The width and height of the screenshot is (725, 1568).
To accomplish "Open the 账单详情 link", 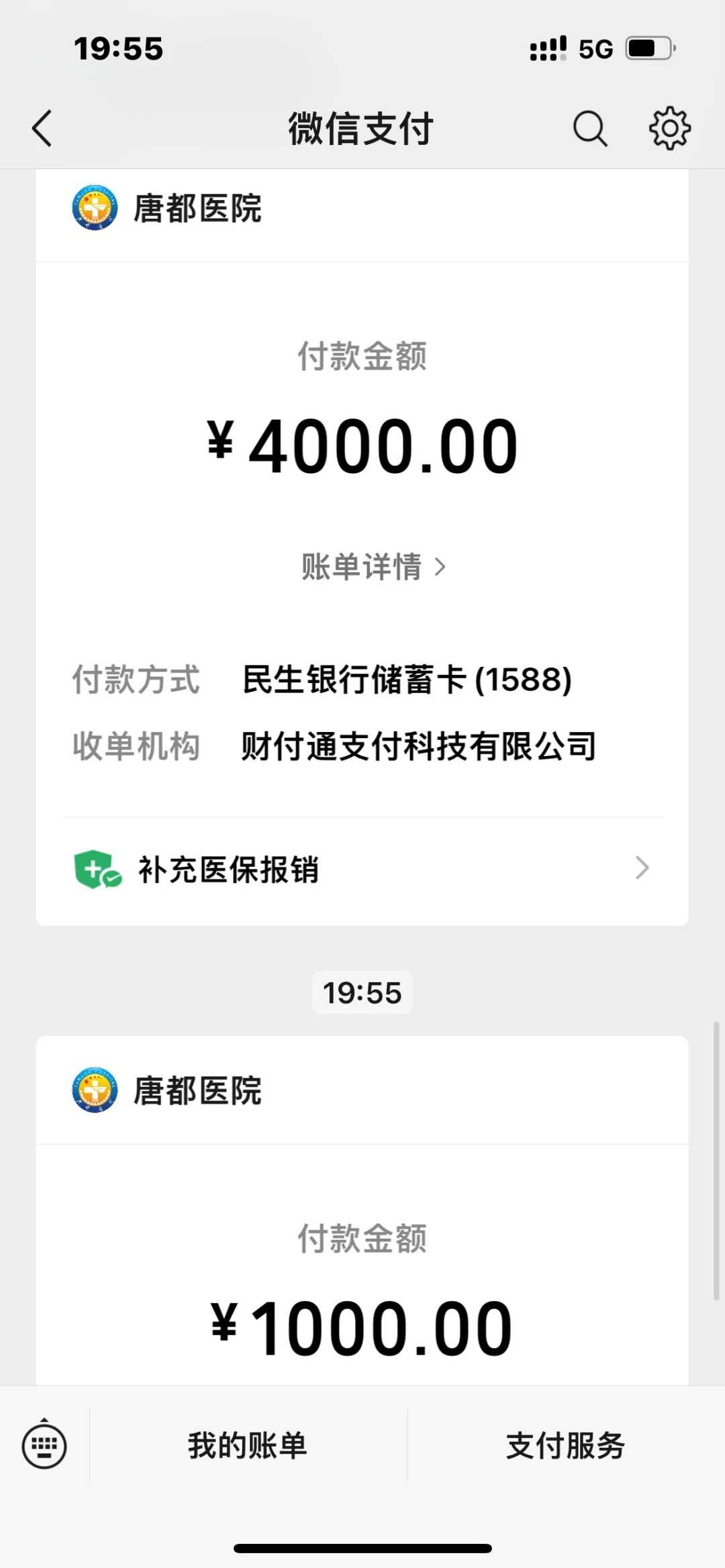I will coord(360,567).
